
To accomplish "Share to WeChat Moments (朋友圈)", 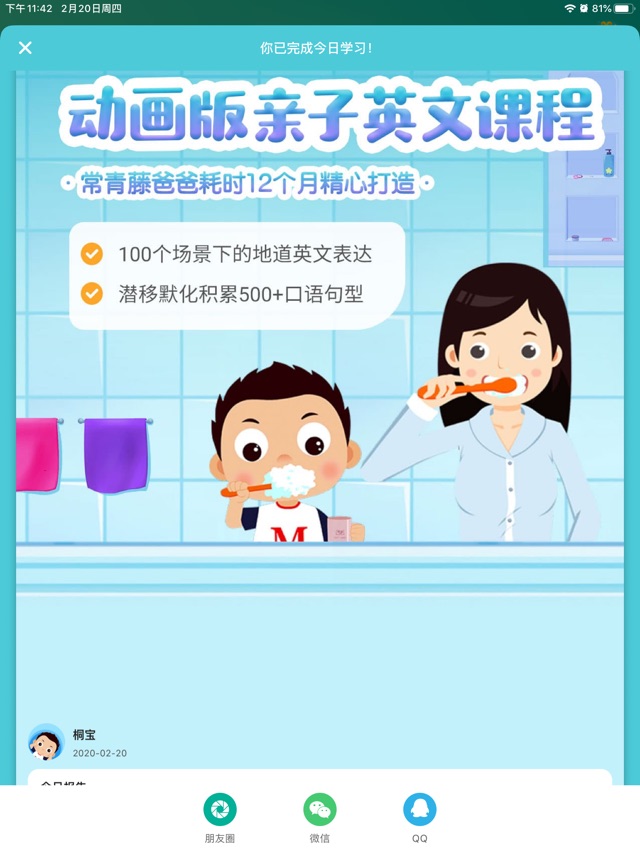I will click(219, 810).
